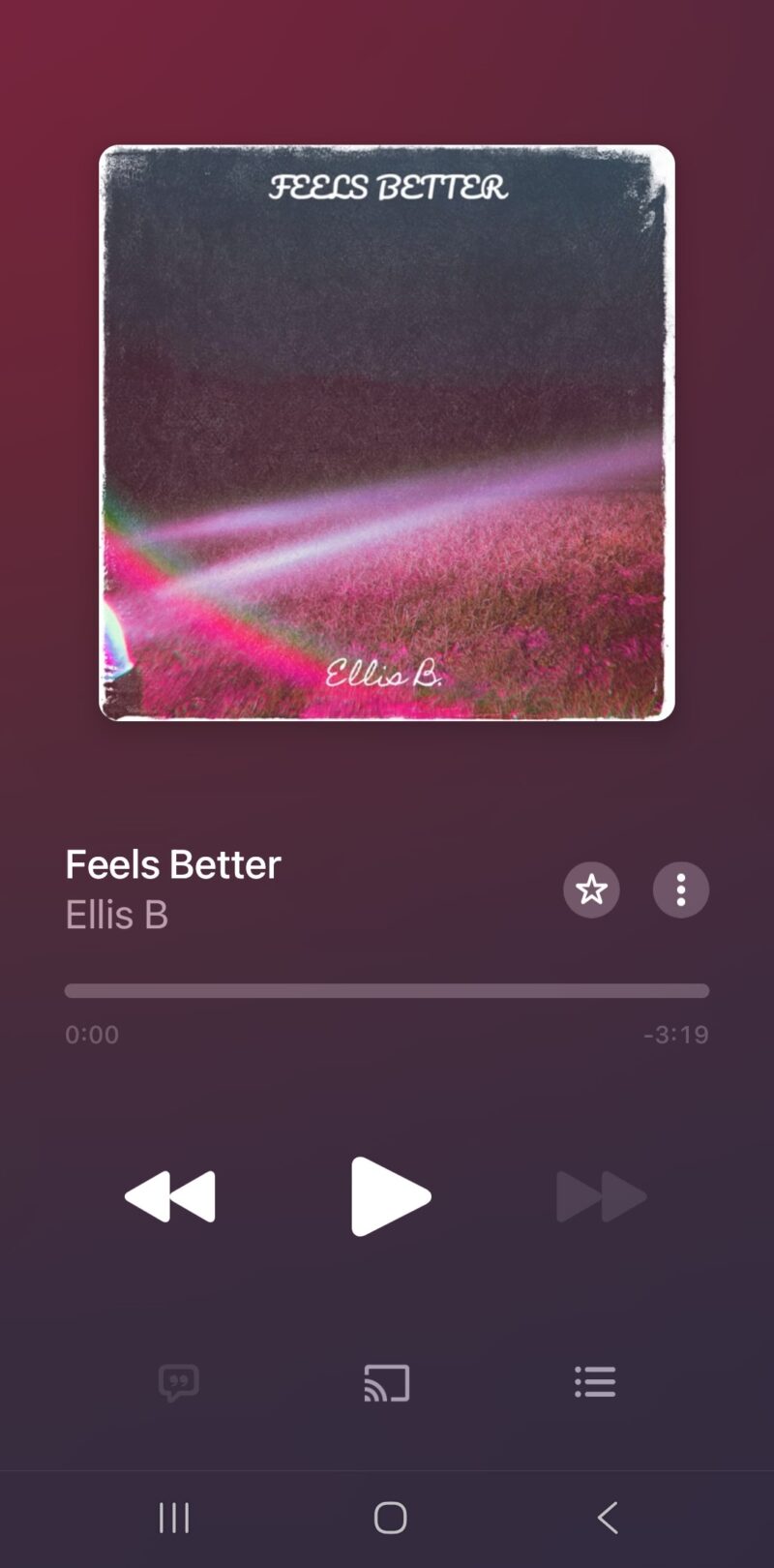Viewport: 774px width, 1568px height.
Task: Favorite Feels Better with the star
Action: tap(591, 890)
